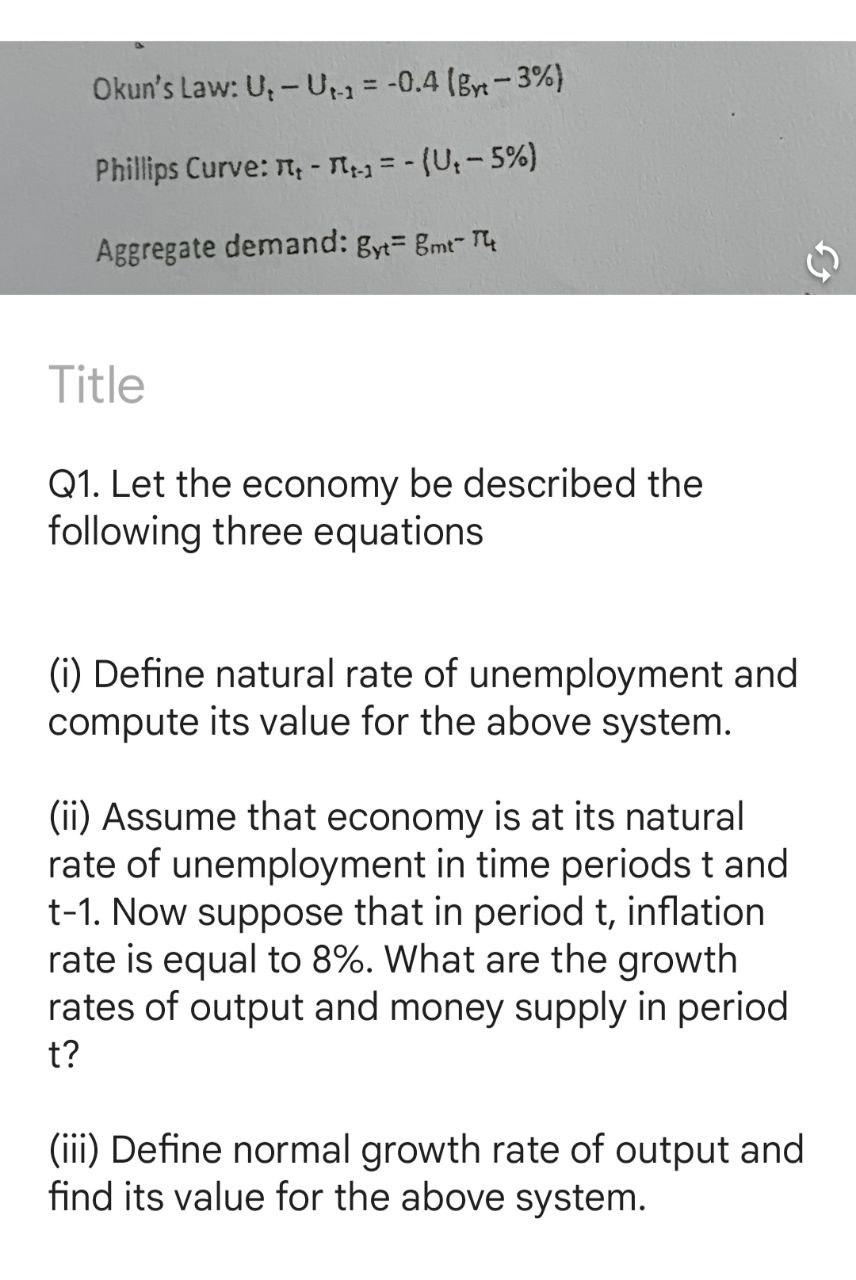856x1280 pixels.
Task: Tap the Title field to add a title
Action: pyautogui.click(x=97, y=385)
